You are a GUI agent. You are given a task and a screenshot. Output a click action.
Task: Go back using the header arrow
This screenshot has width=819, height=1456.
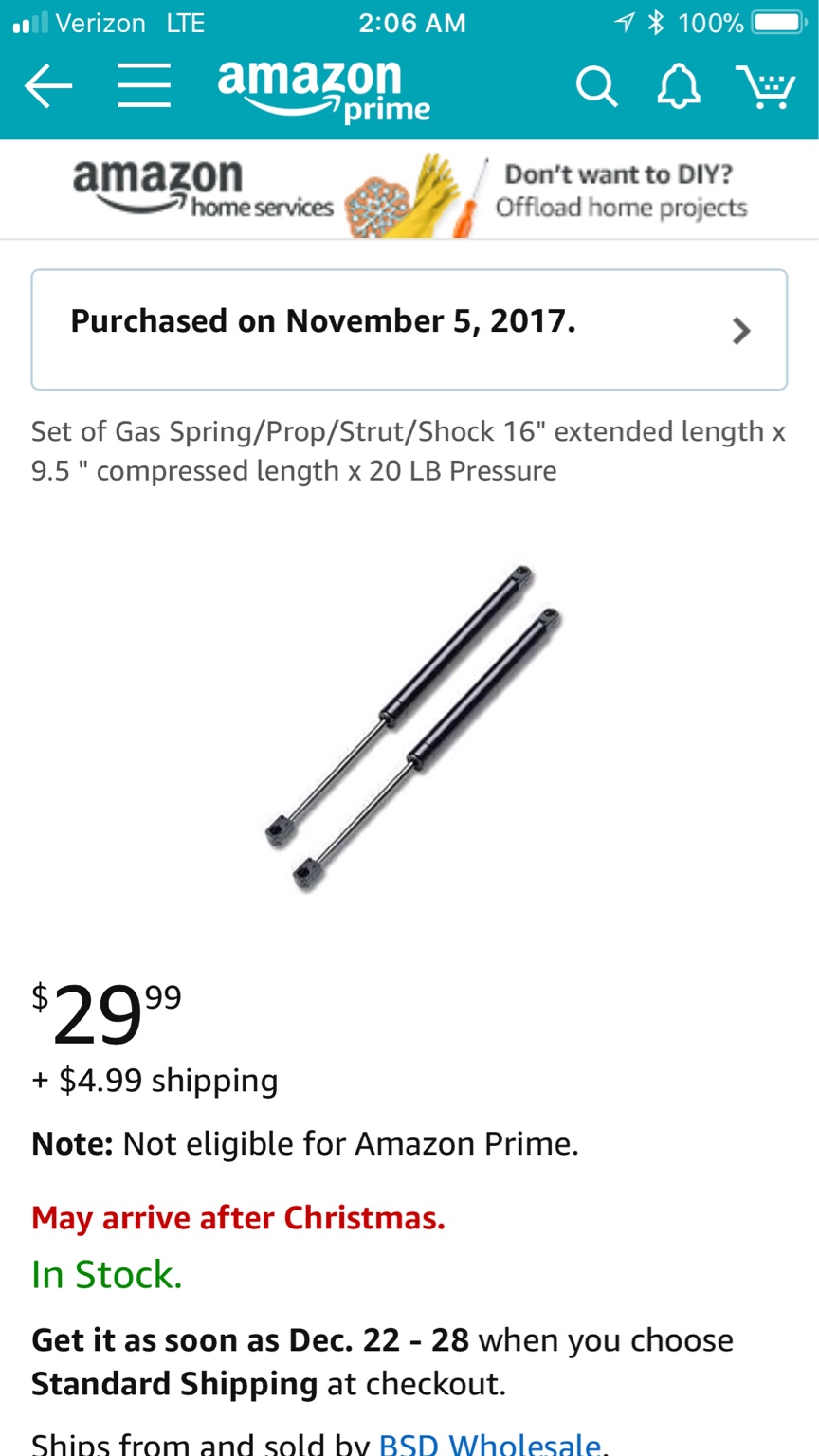(x=48, y=87)
